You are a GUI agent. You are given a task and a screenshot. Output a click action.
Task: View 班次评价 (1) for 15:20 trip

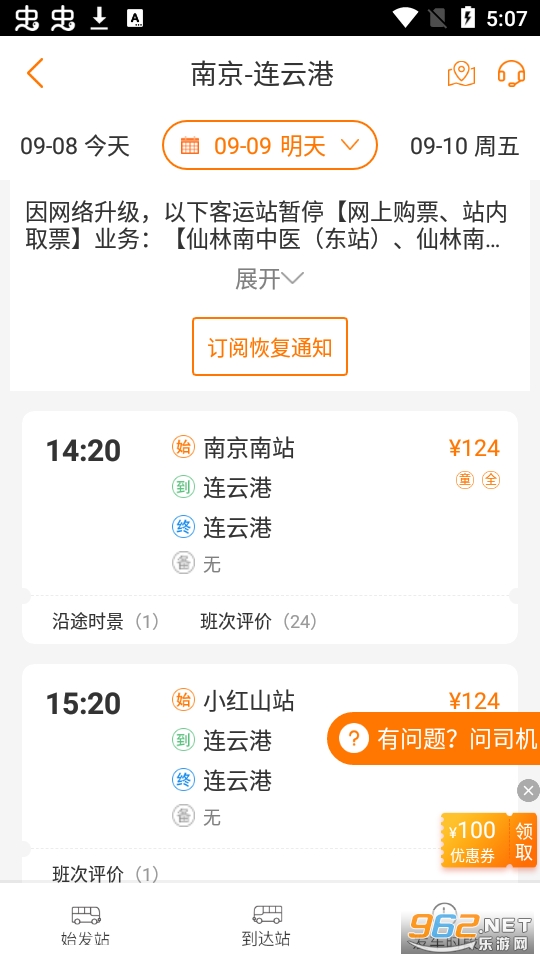click(105, 874)
